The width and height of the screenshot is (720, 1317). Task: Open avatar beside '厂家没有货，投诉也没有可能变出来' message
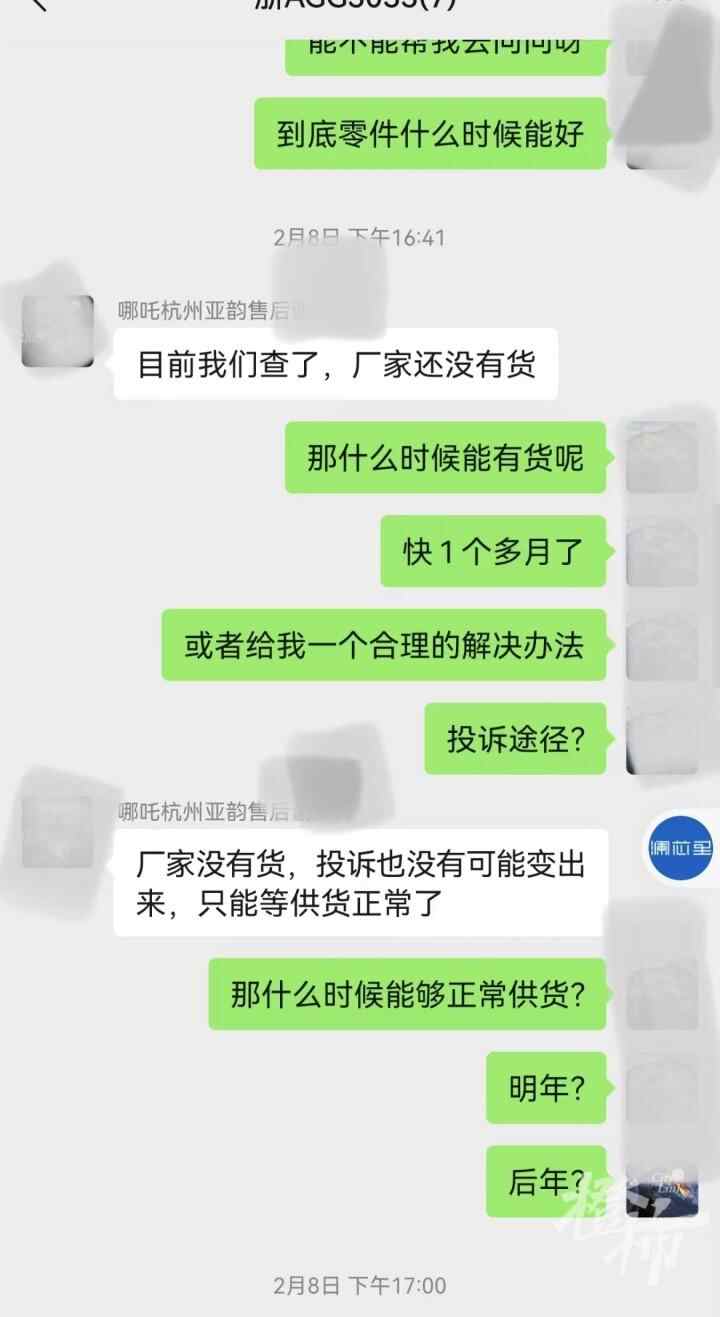coord(57,831)
